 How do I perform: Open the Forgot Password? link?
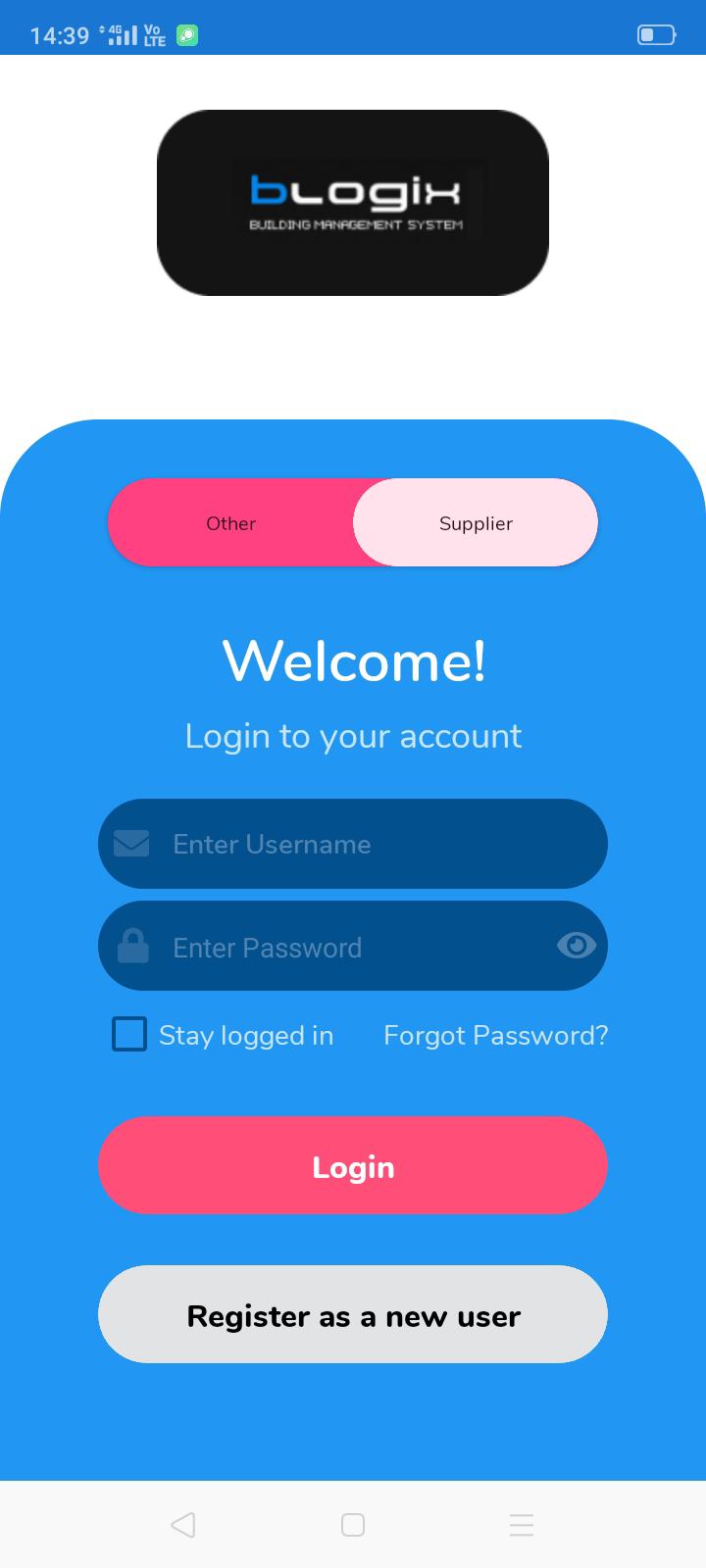[495, 1036]
